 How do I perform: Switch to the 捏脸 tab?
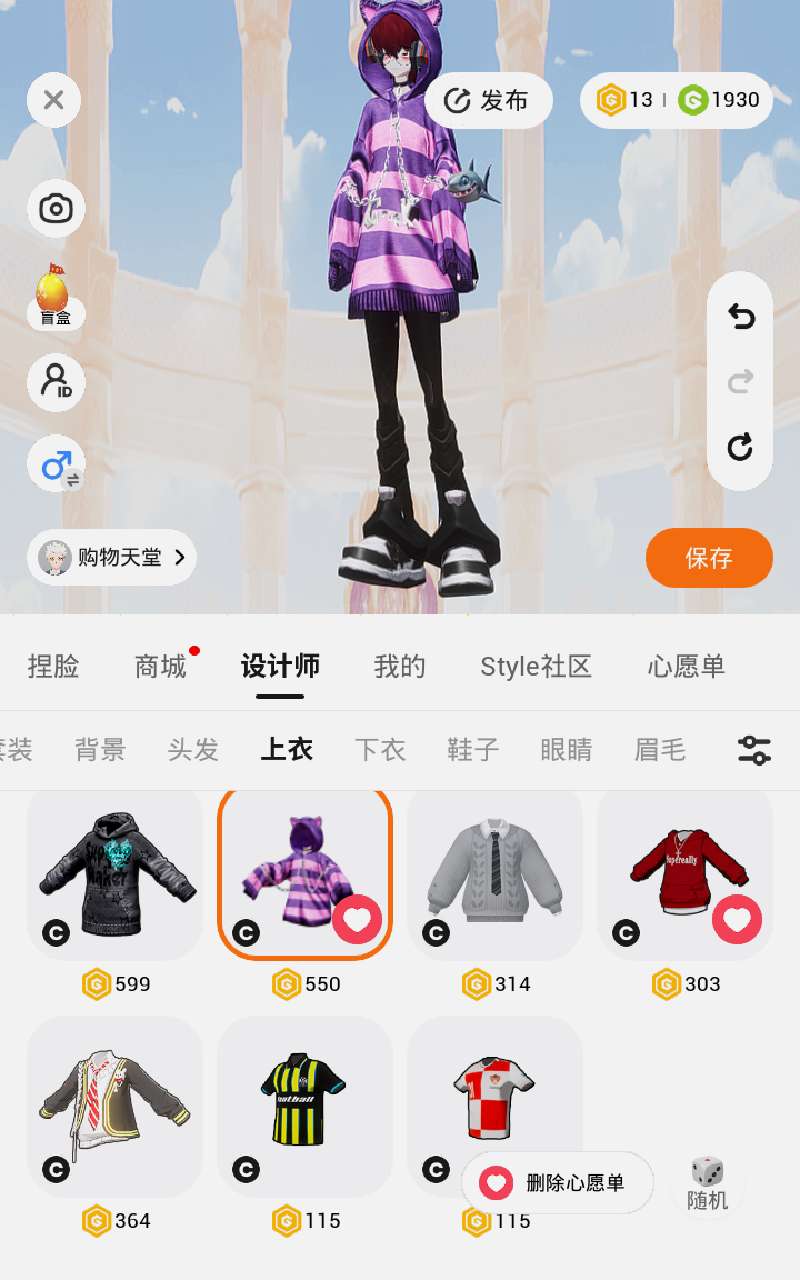click(53, 666)
